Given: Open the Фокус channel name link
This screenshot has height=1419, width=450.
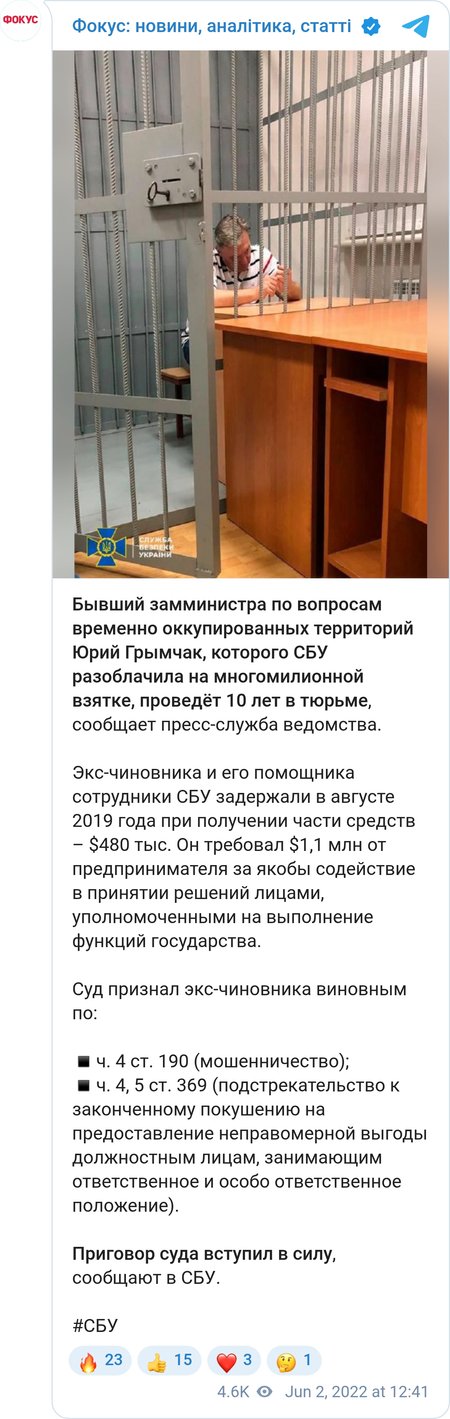Looking at the screenshot, I should [211, 27].
